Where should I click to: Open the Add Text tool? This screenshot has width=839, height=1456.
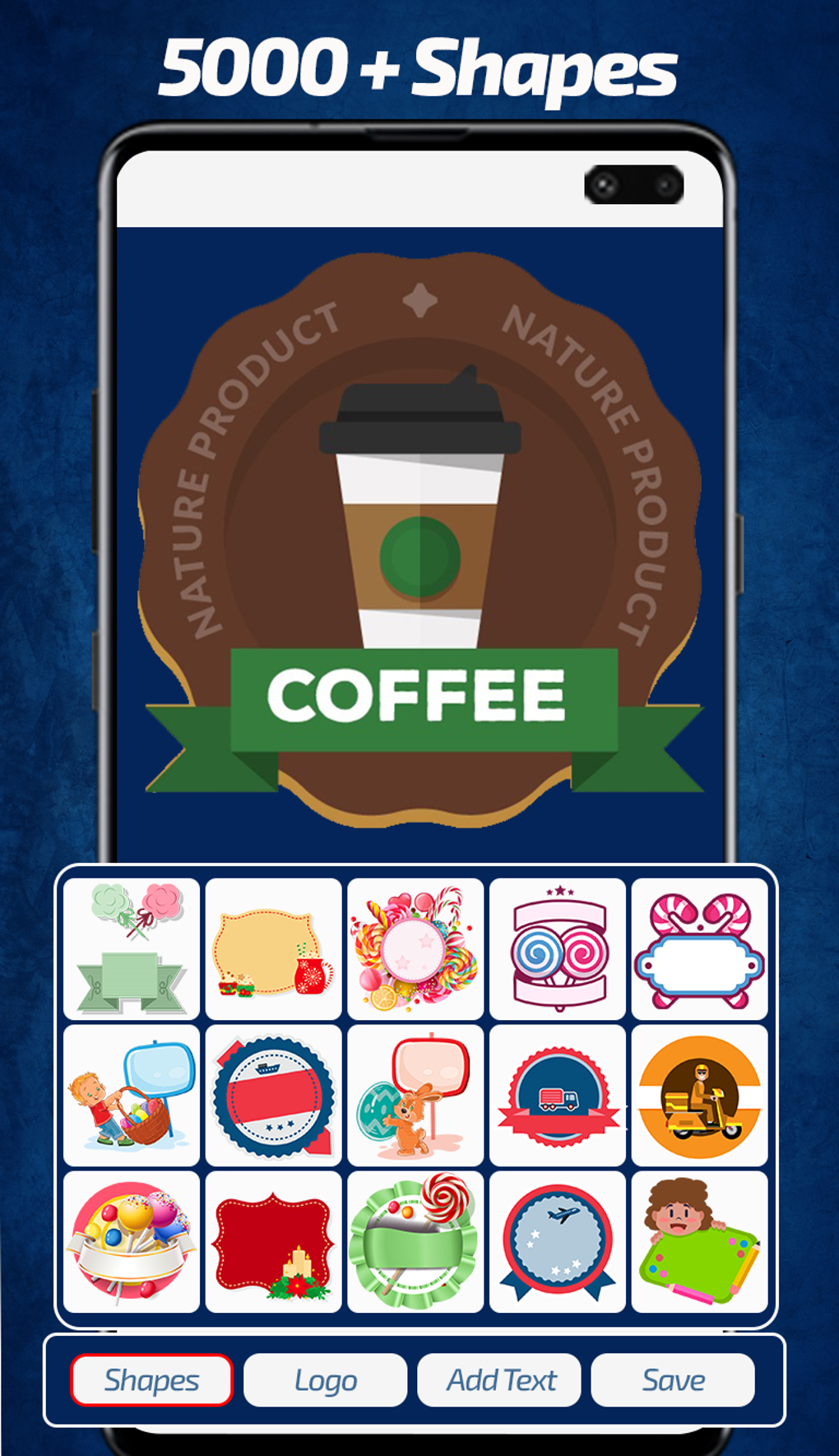[498, 1380]
